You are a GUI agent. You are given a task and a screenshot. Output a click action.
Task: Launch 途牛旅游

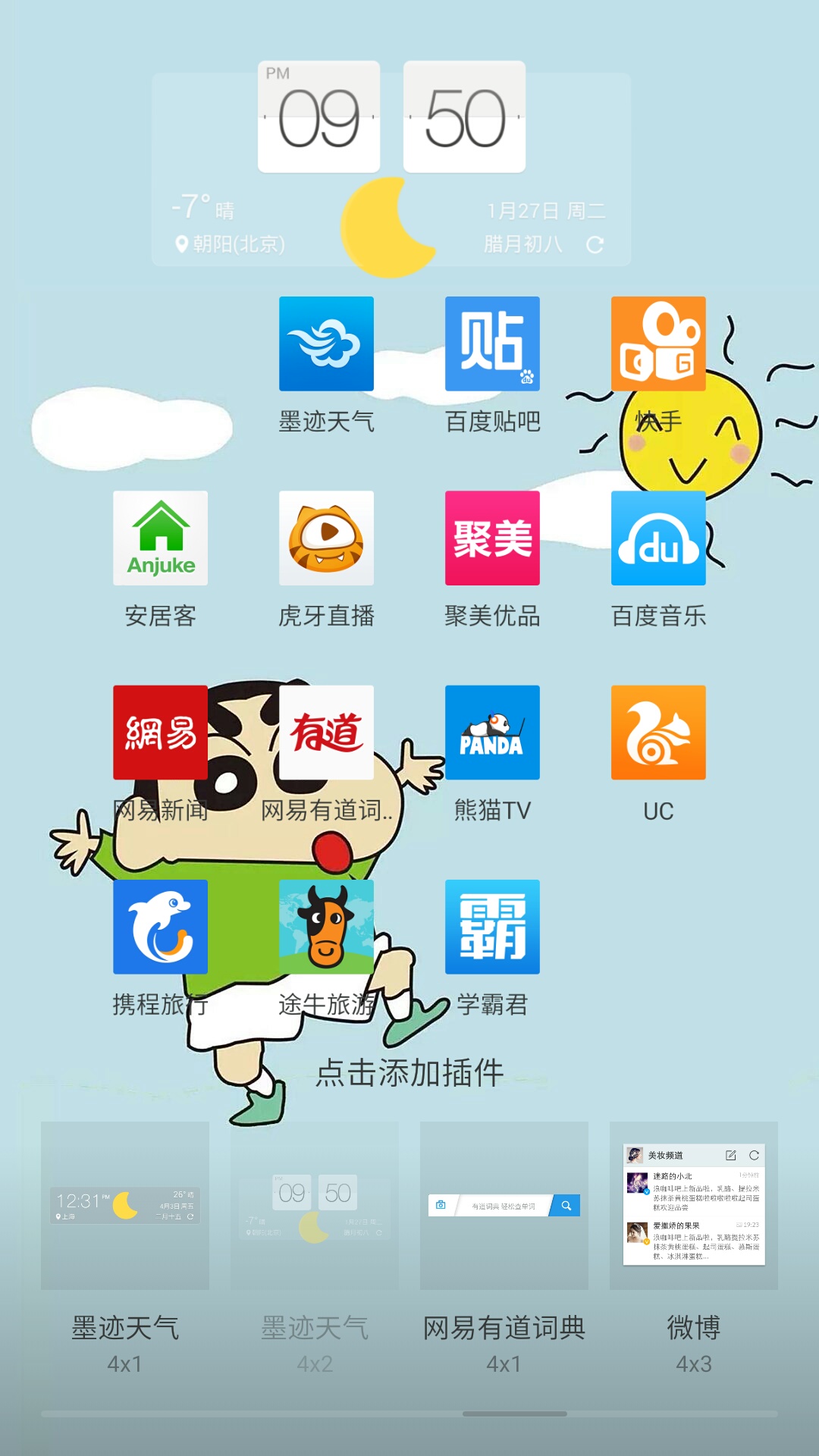[x=326, y=927]
